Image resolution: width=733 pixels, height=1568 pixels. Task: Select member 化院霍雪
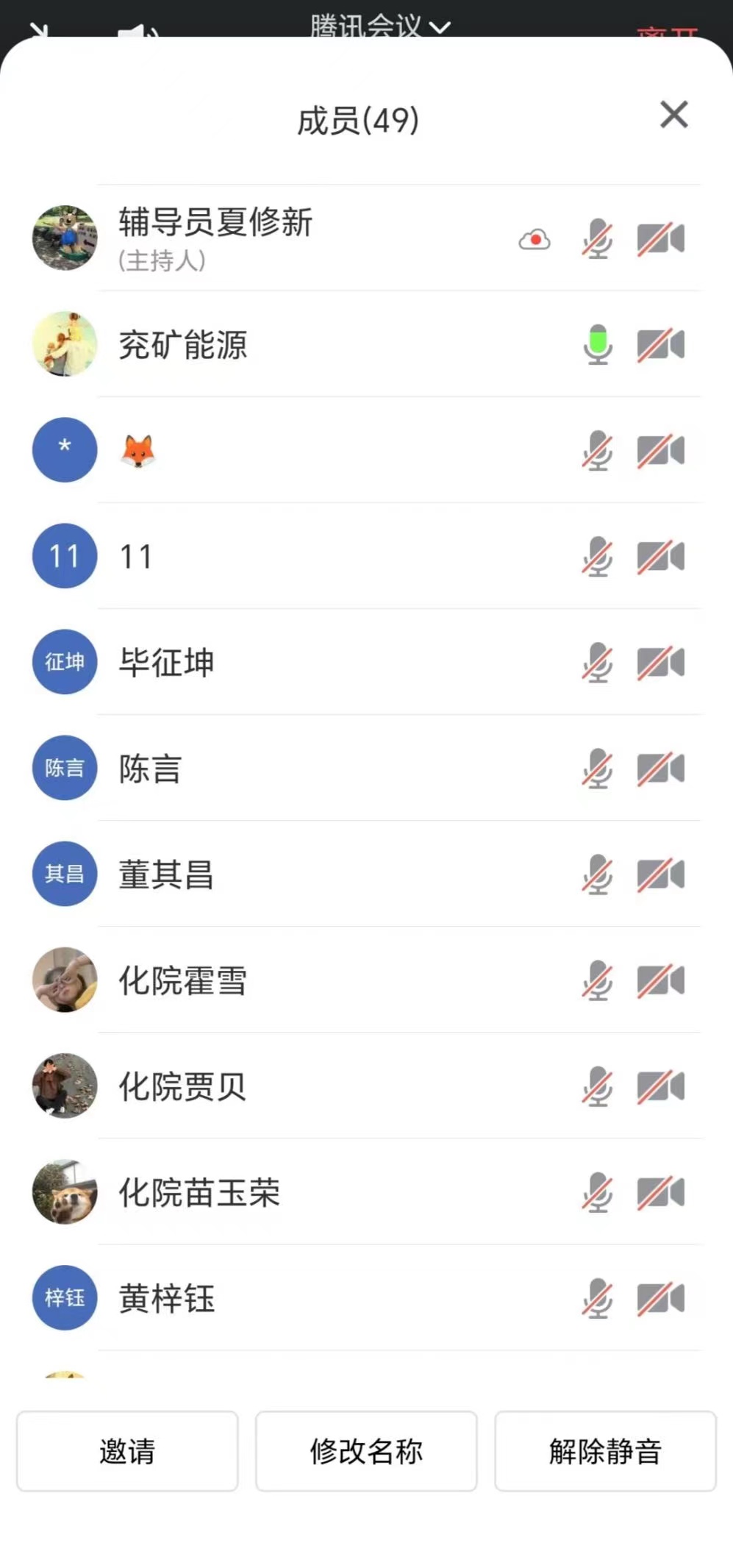183,980
